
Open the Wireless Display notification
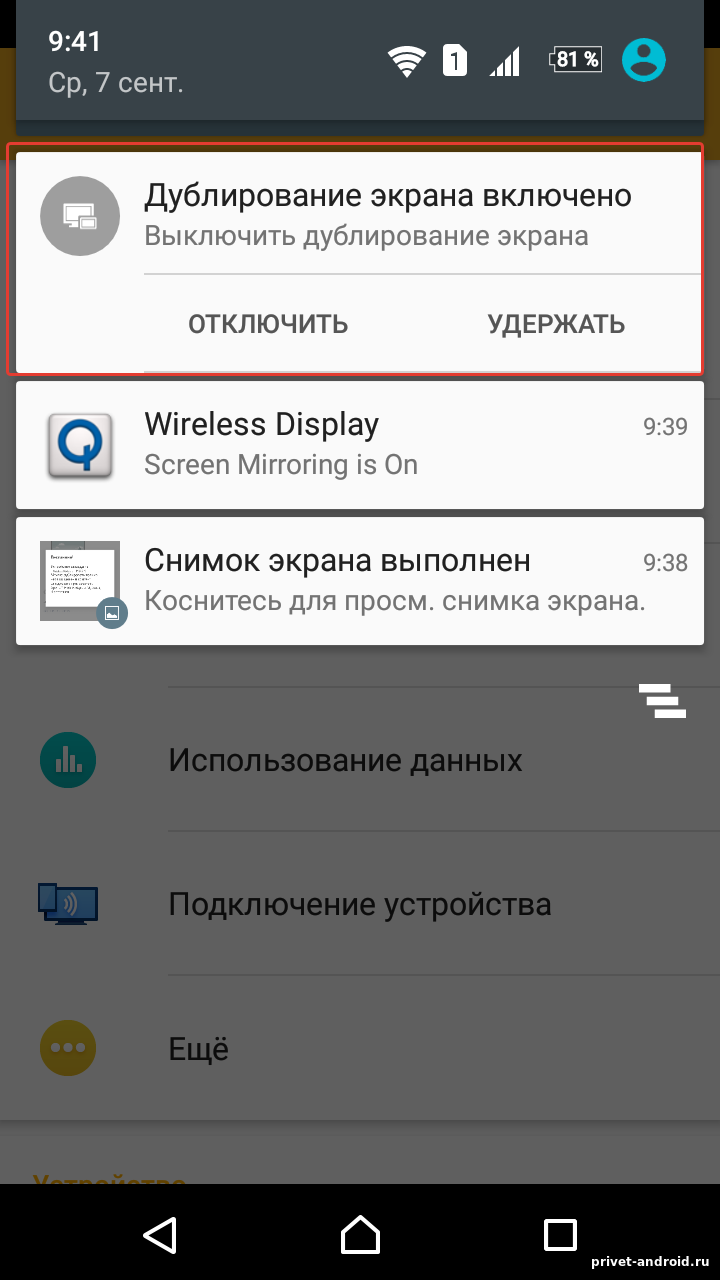(x=360, y=444)
